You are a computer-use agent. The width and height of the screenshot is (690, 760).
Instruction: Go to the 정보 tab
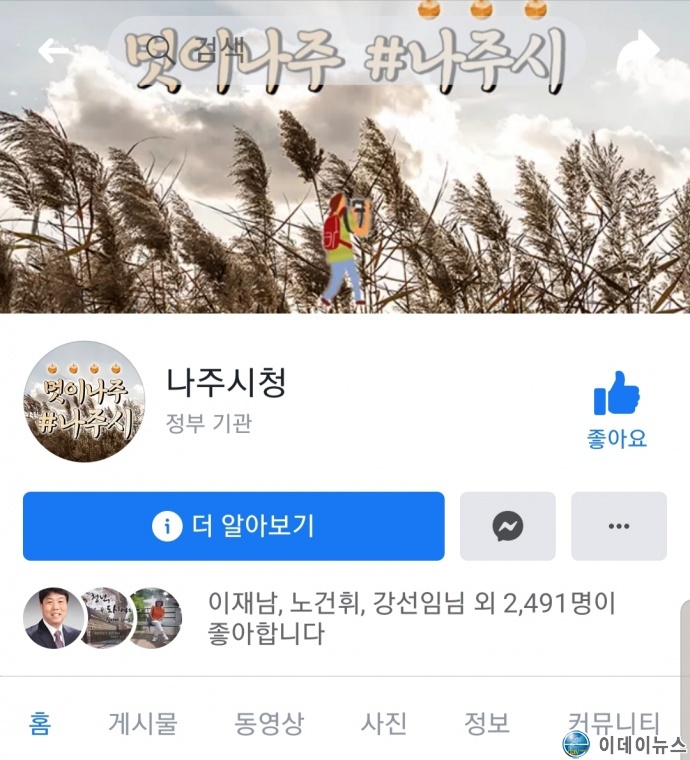pyautogui.click(x=487, y=723)
